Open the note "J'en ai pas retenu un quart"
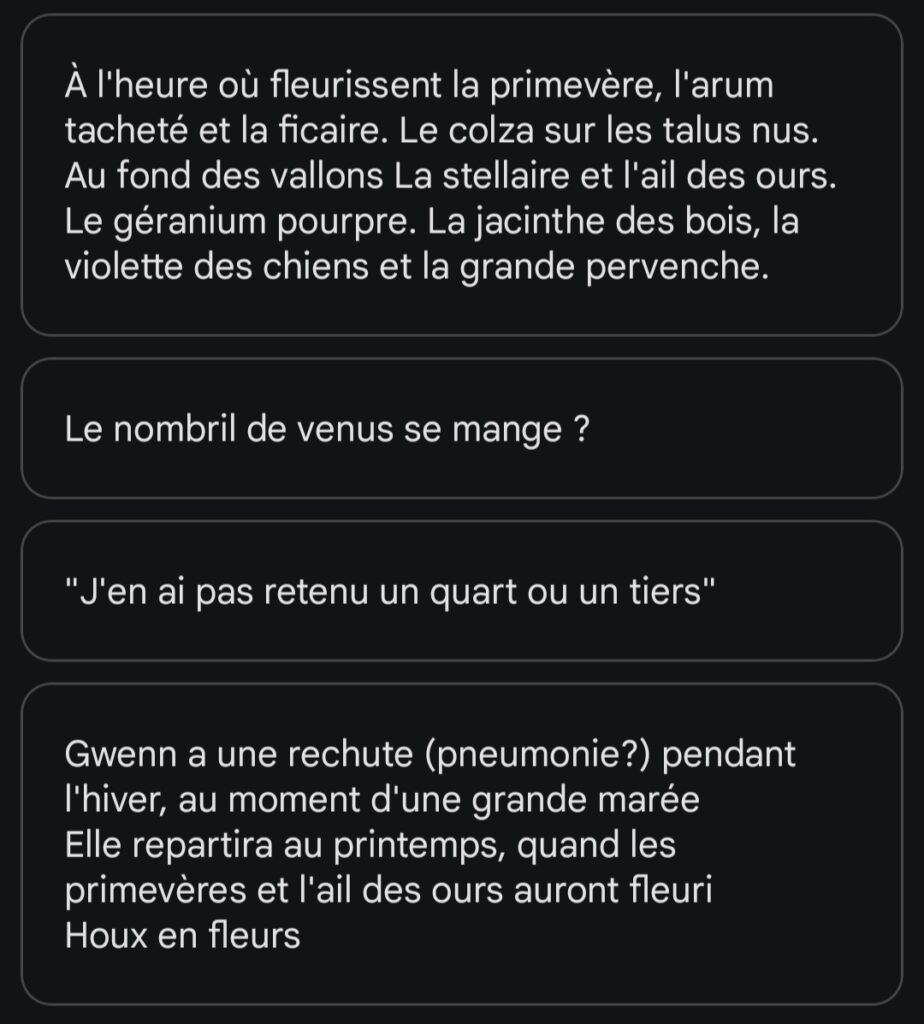This screenshot has height=1024, width=924. click(x=461, y=591)
